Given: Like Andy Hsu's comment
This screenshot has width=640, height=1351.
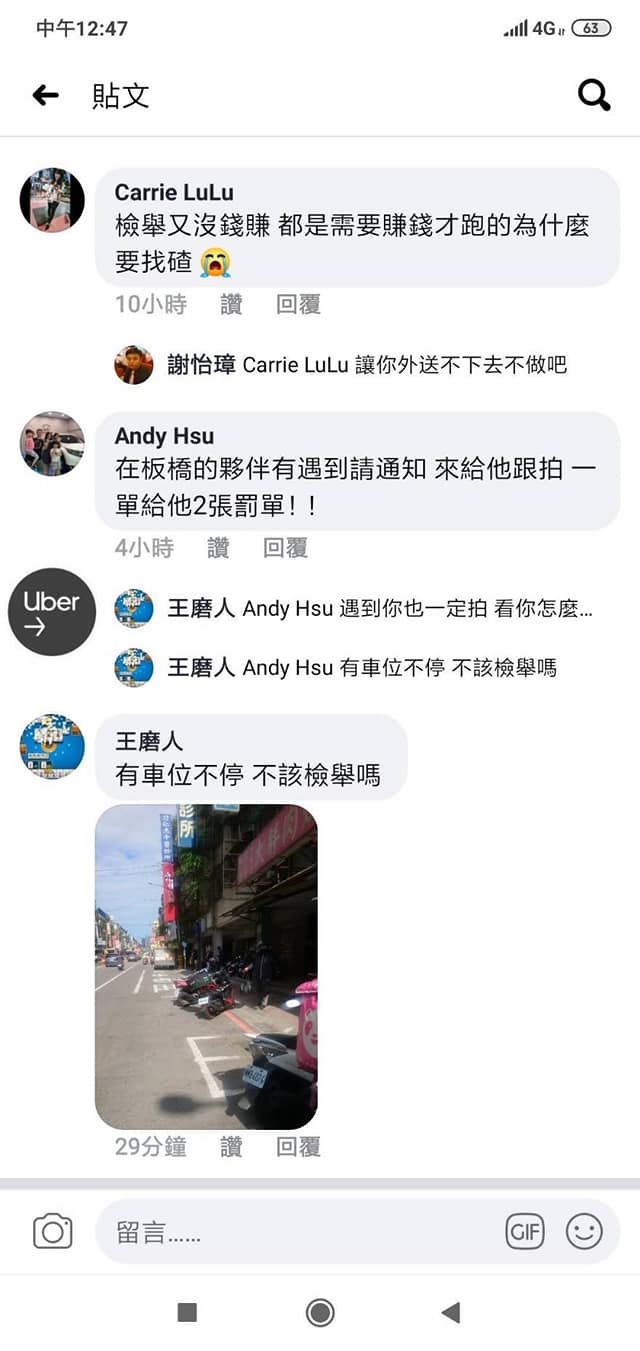Looking at the screenshot, I should [218, 548].
